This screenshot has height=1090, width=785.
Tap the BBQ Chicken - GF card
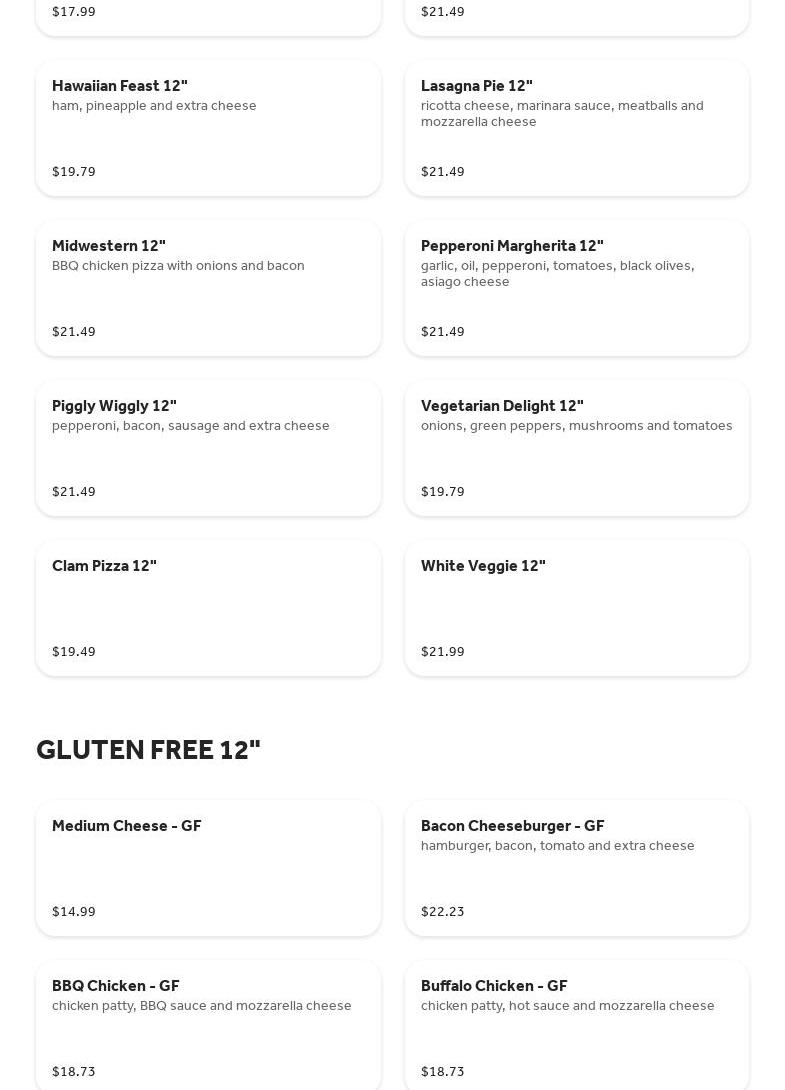[x=208, y=1025]
